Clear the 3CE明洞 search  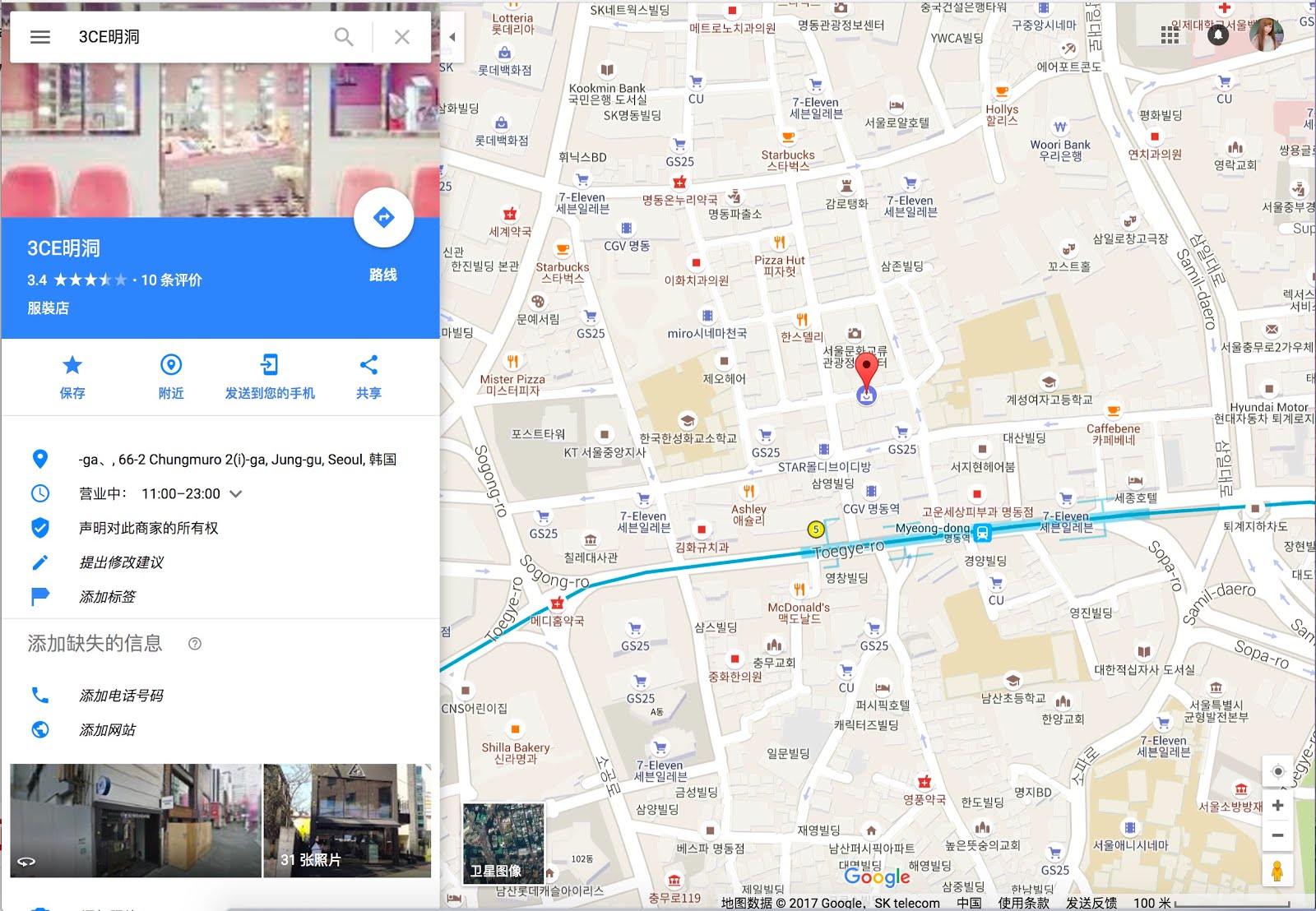pos(402,37)
